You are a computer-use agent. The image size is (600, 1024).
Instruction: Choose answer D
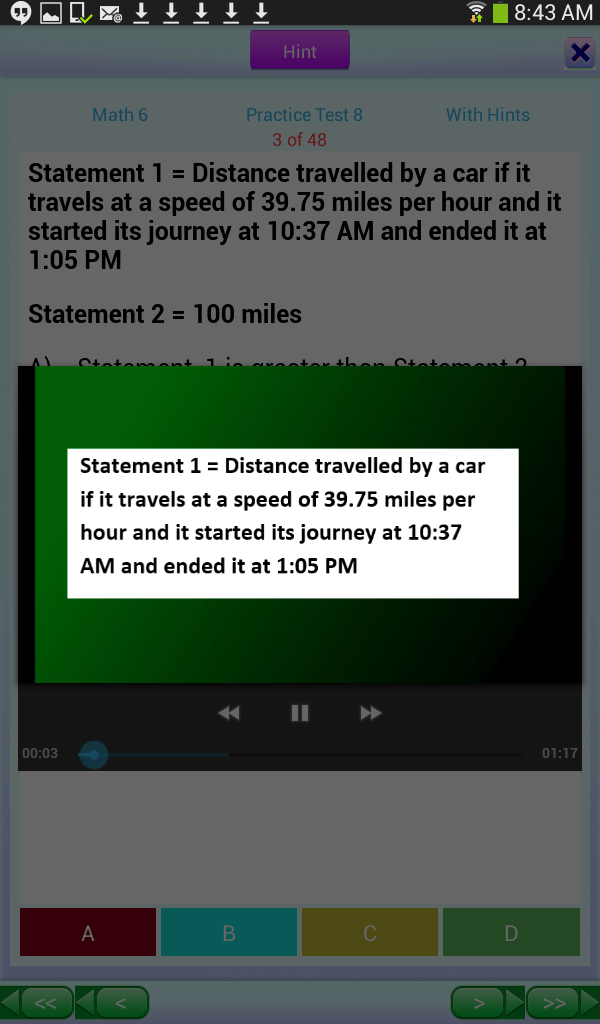511,932
